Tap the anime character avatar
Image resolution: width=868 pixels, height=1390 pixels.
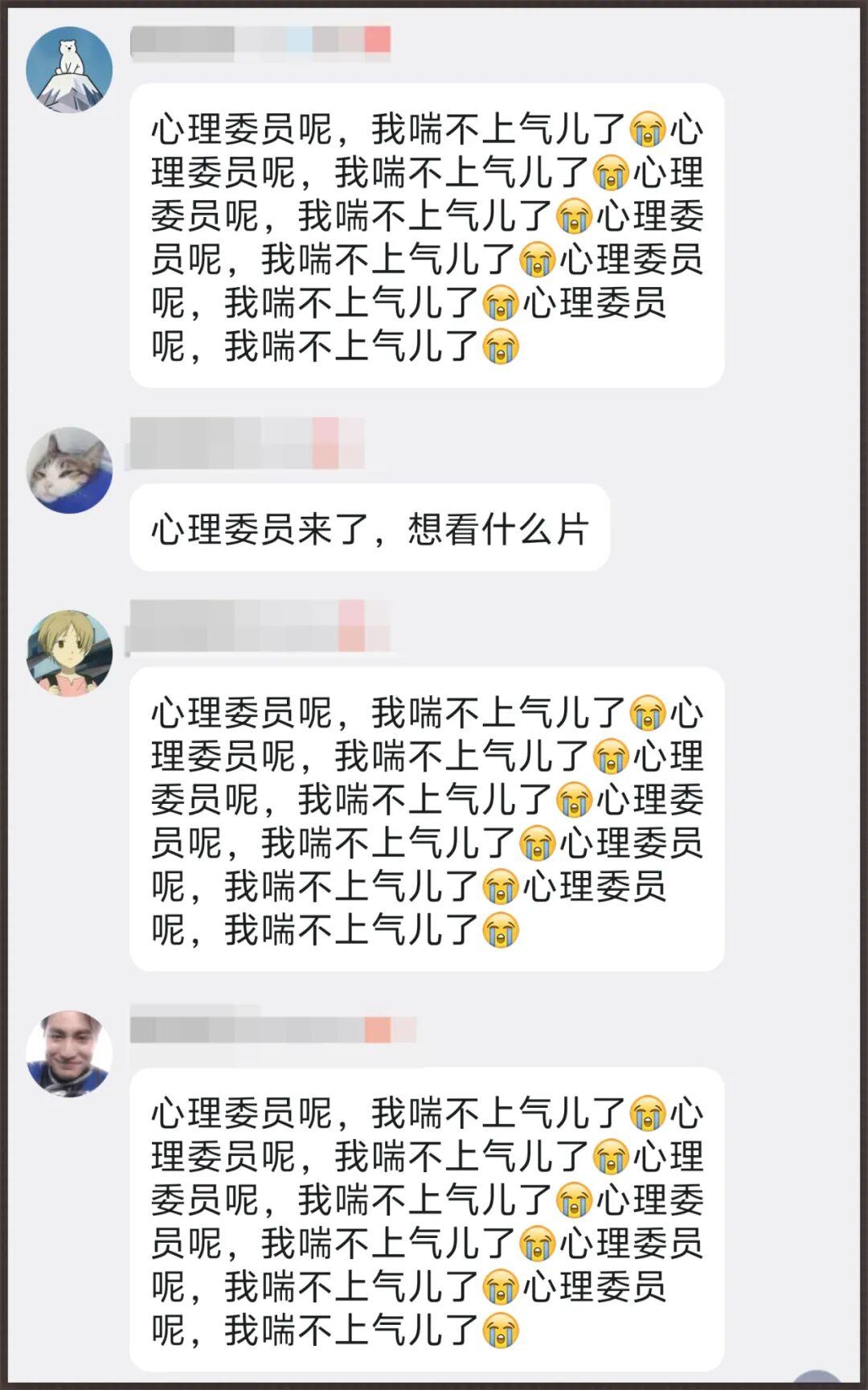[x=69, y=652]
